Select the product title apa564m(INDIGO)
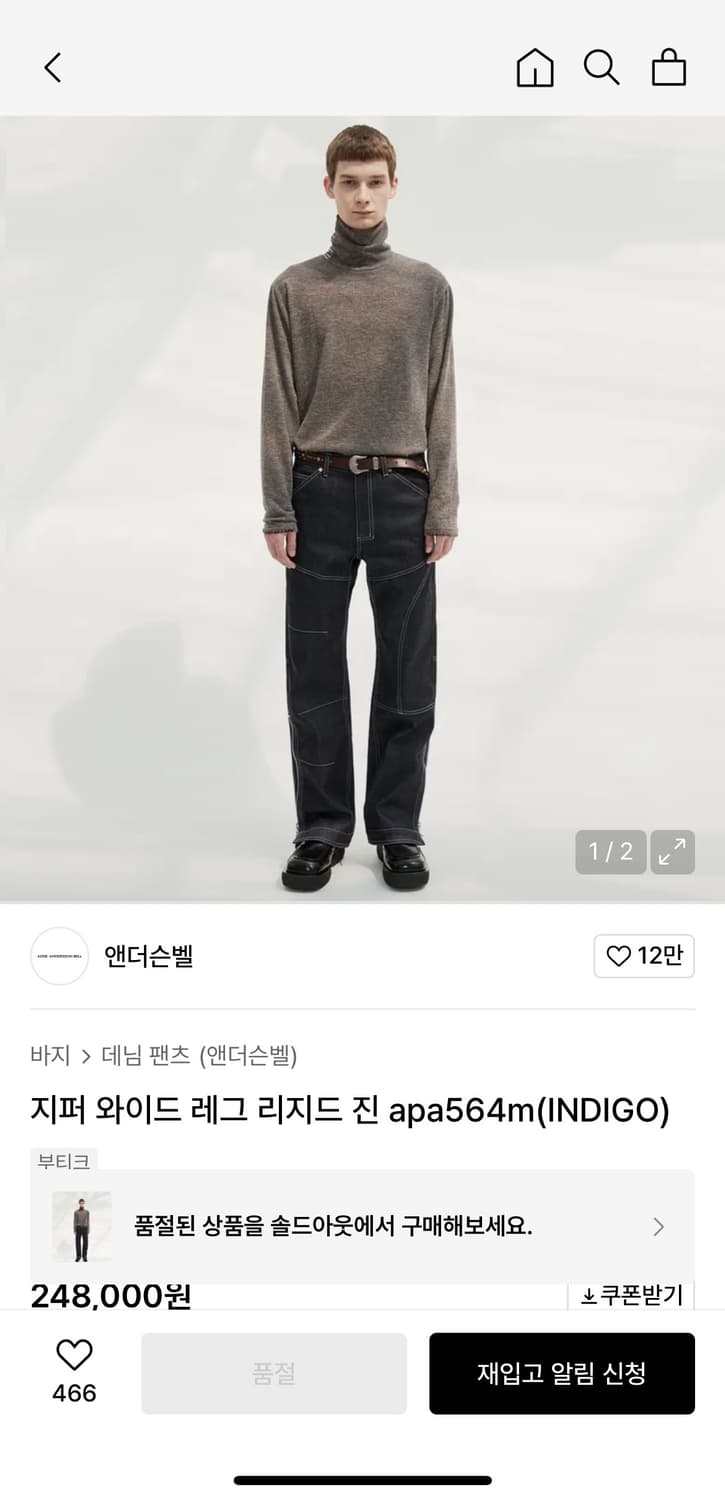Viewport: 725px width, 1500px height. pos(350,1109)
